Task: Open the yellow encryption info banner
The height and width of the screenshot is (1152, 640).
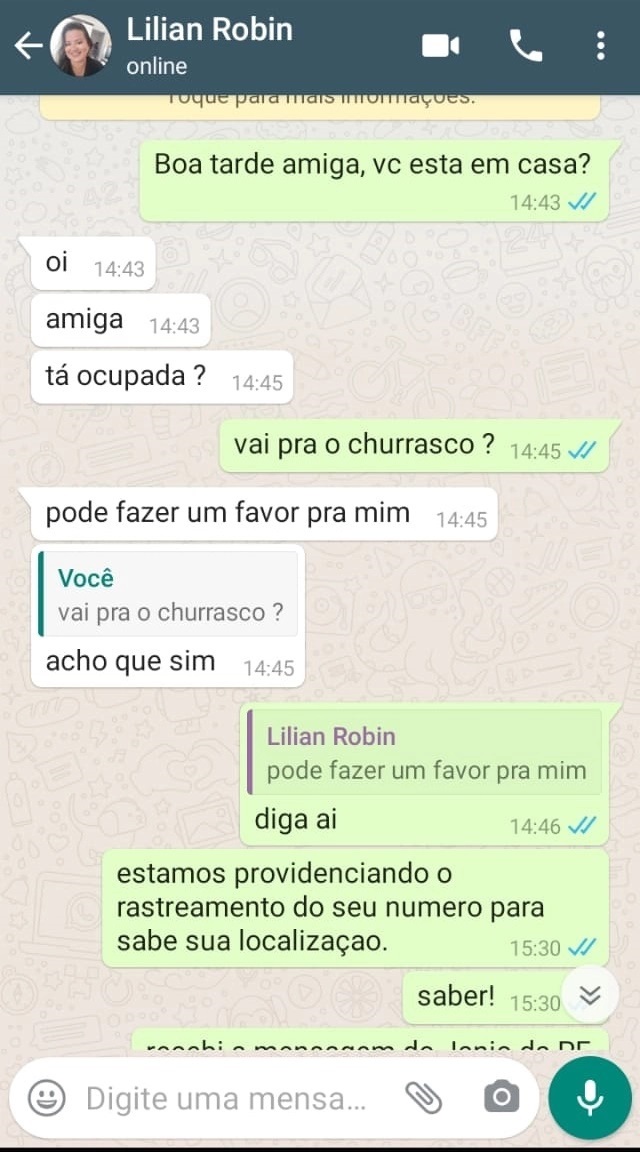Action: coord(320,106)
